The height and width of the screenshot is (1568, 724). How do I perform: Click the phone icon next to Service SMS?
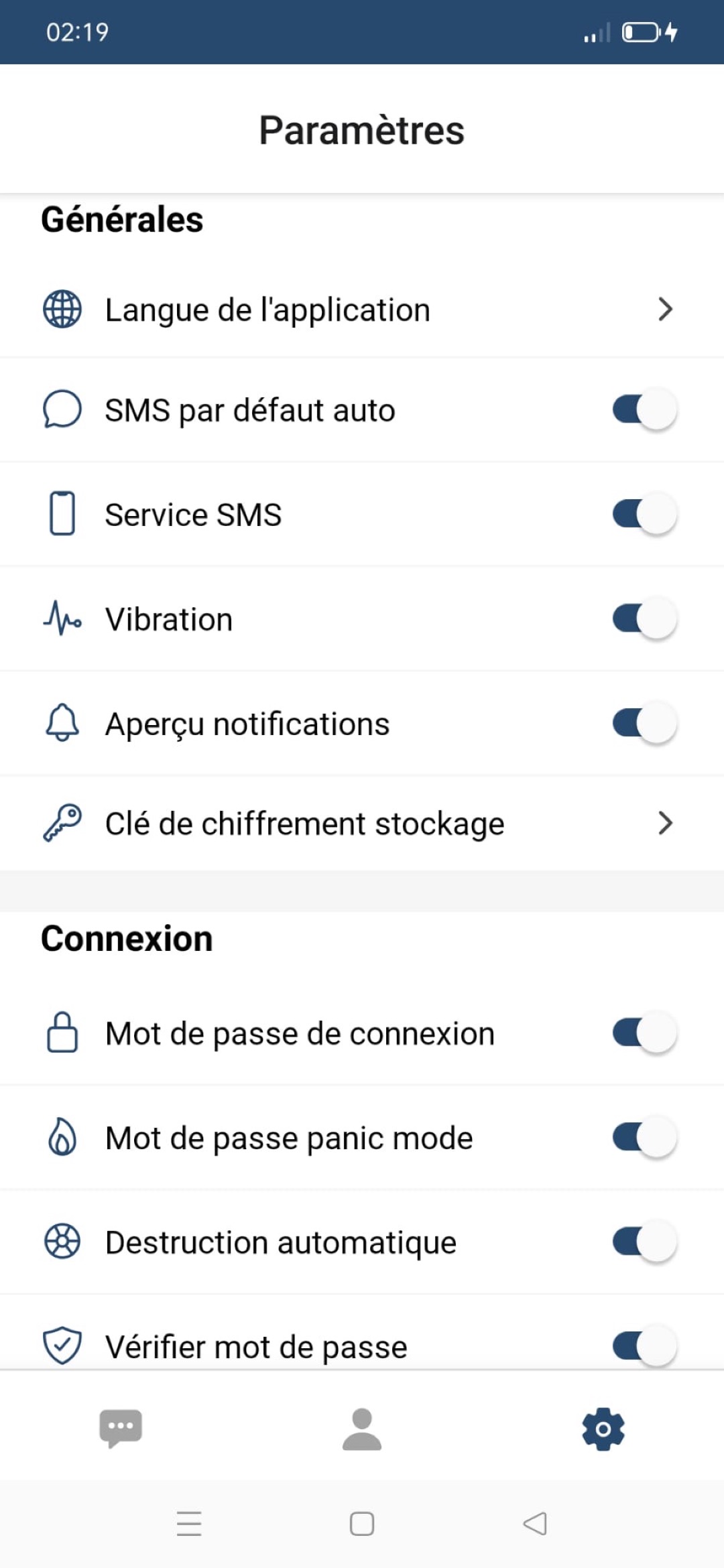(62, 513)
